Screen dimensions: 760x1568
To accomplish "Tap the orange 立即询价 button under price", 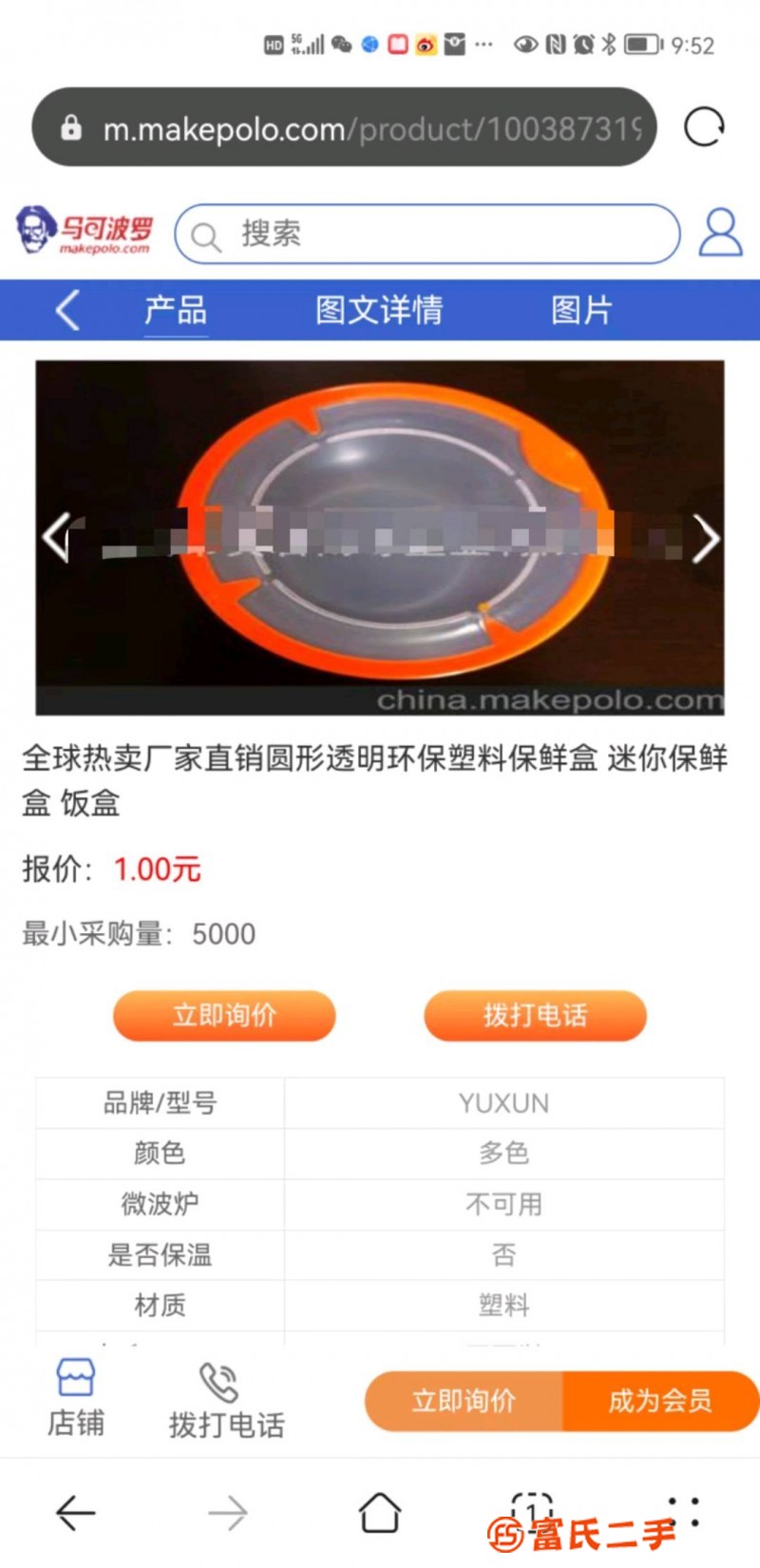I will pyautogui.click(x=224, y=1015).
